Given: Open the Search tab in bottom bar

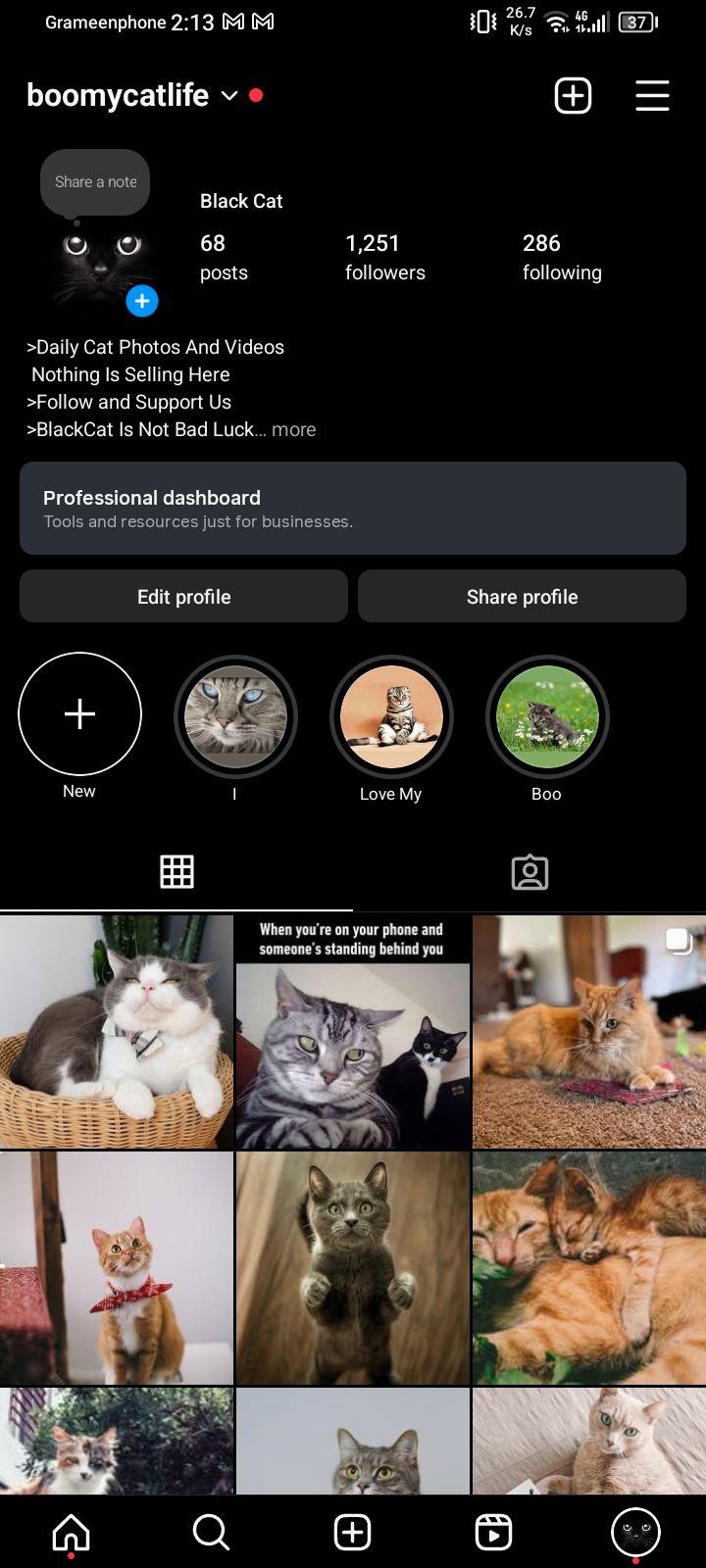Looking at the screenshot, I should (x=211, y=1532).
